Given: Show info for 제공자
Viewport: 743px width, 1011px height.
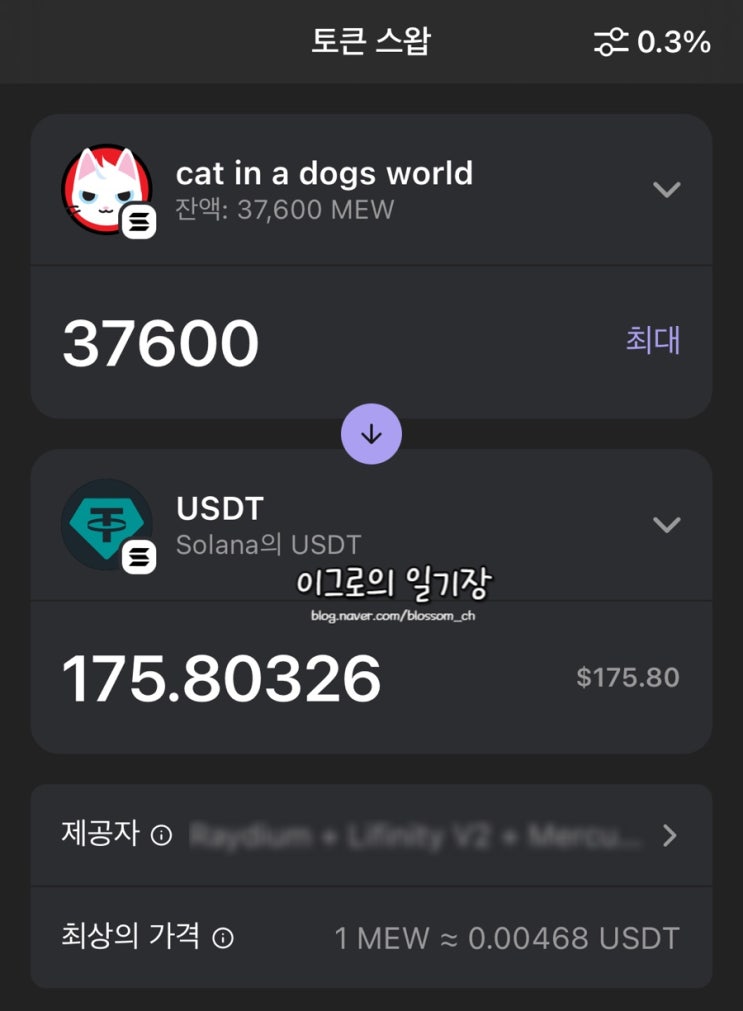Looking at the screenshot, I should click(161, 836).
